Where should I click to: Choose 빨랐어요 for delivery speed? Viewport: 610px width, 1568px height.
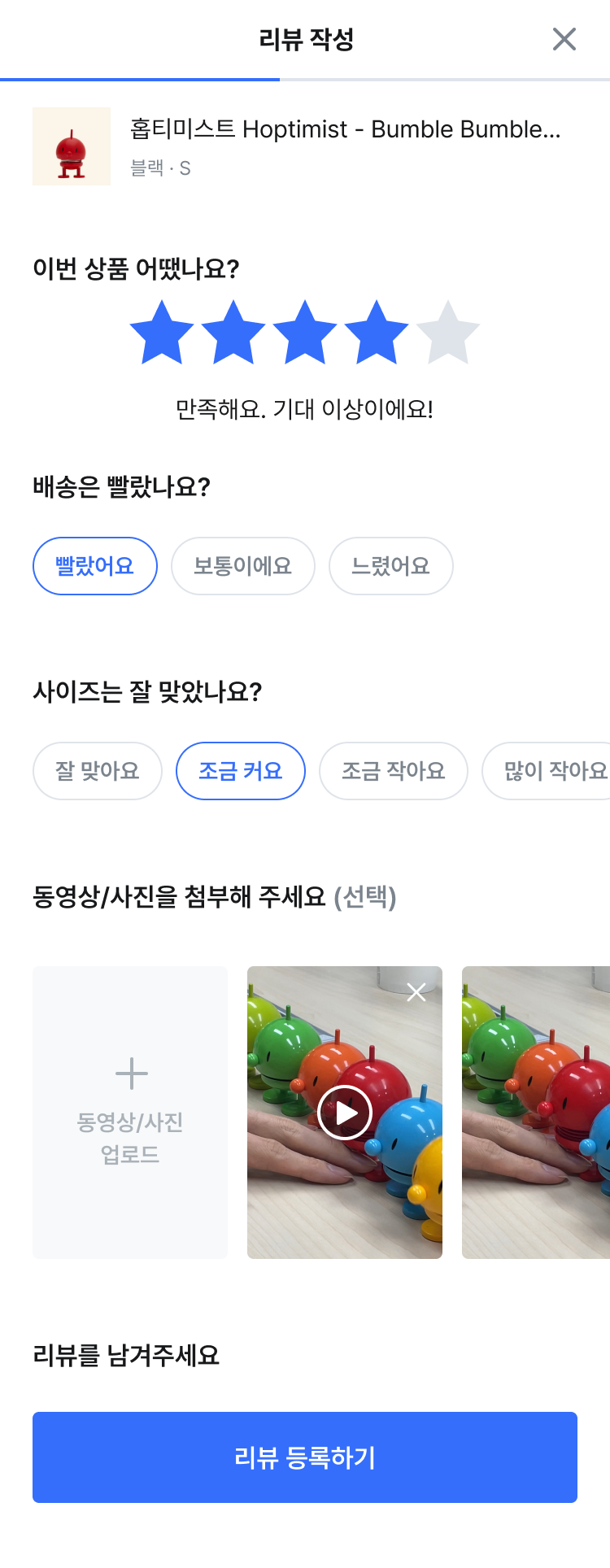(95, 566)
